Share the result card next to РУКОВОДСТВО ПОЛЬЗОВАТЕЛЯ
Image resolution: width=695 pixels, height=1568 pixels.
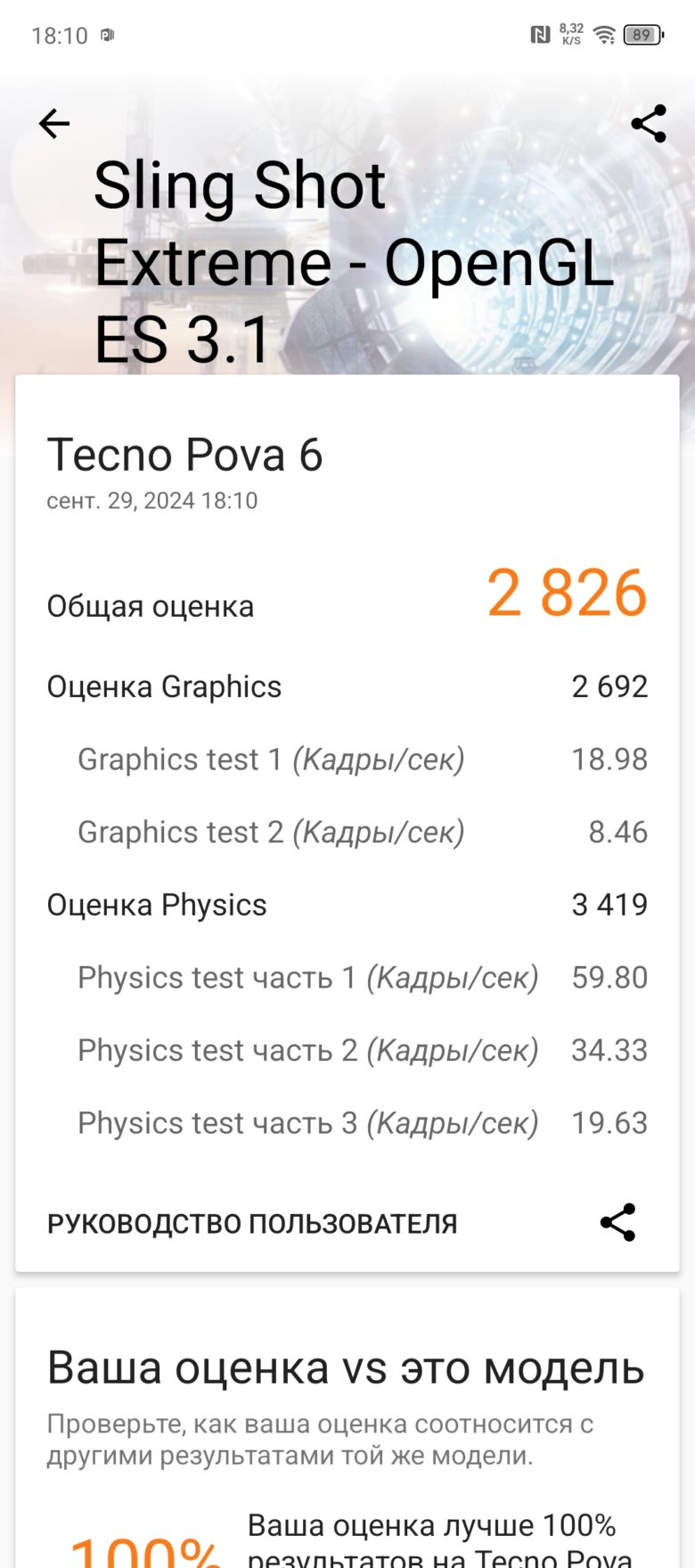pos(617,1222)
